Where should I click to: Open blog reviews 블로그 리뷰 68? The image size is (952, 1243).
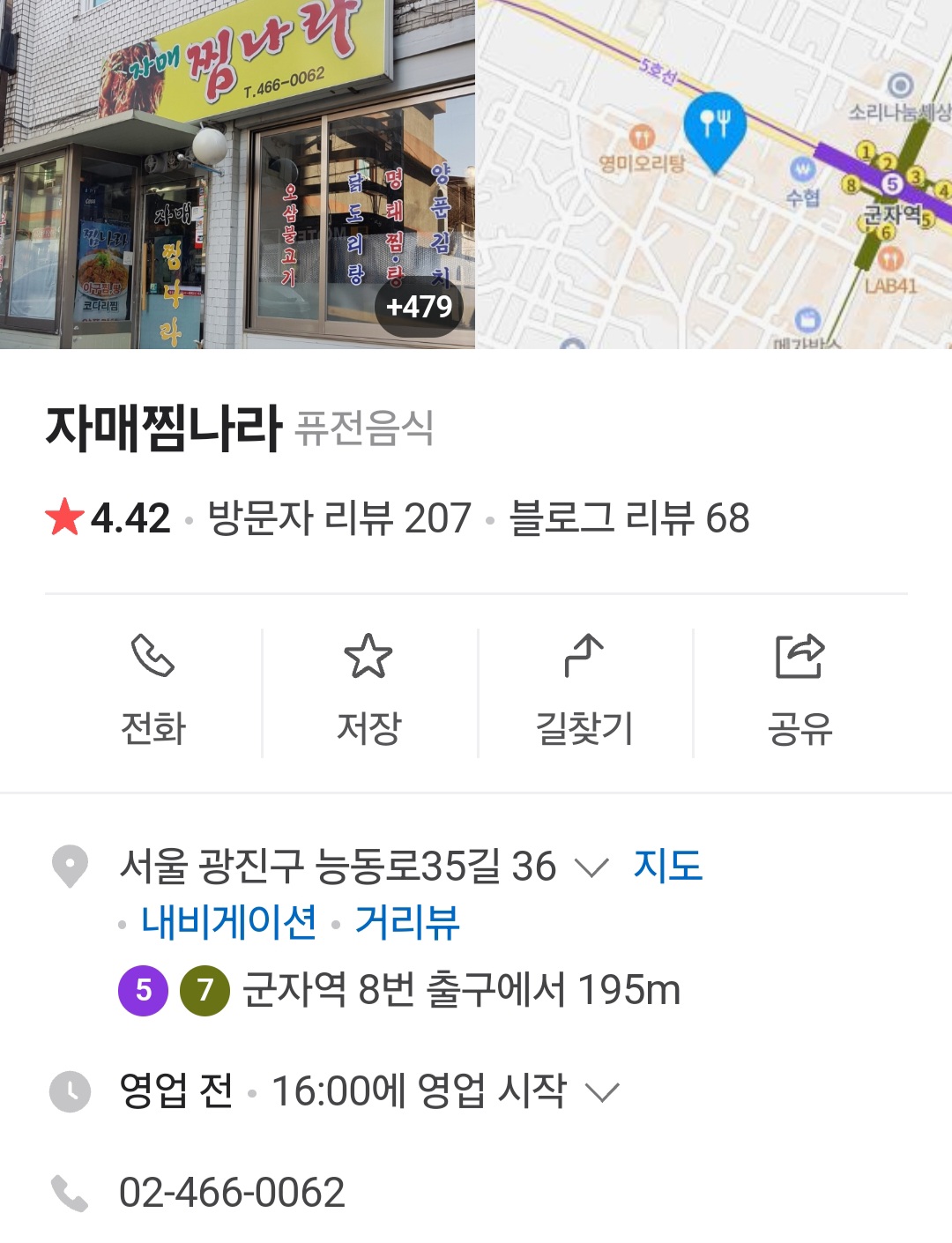tap(629, 518)
